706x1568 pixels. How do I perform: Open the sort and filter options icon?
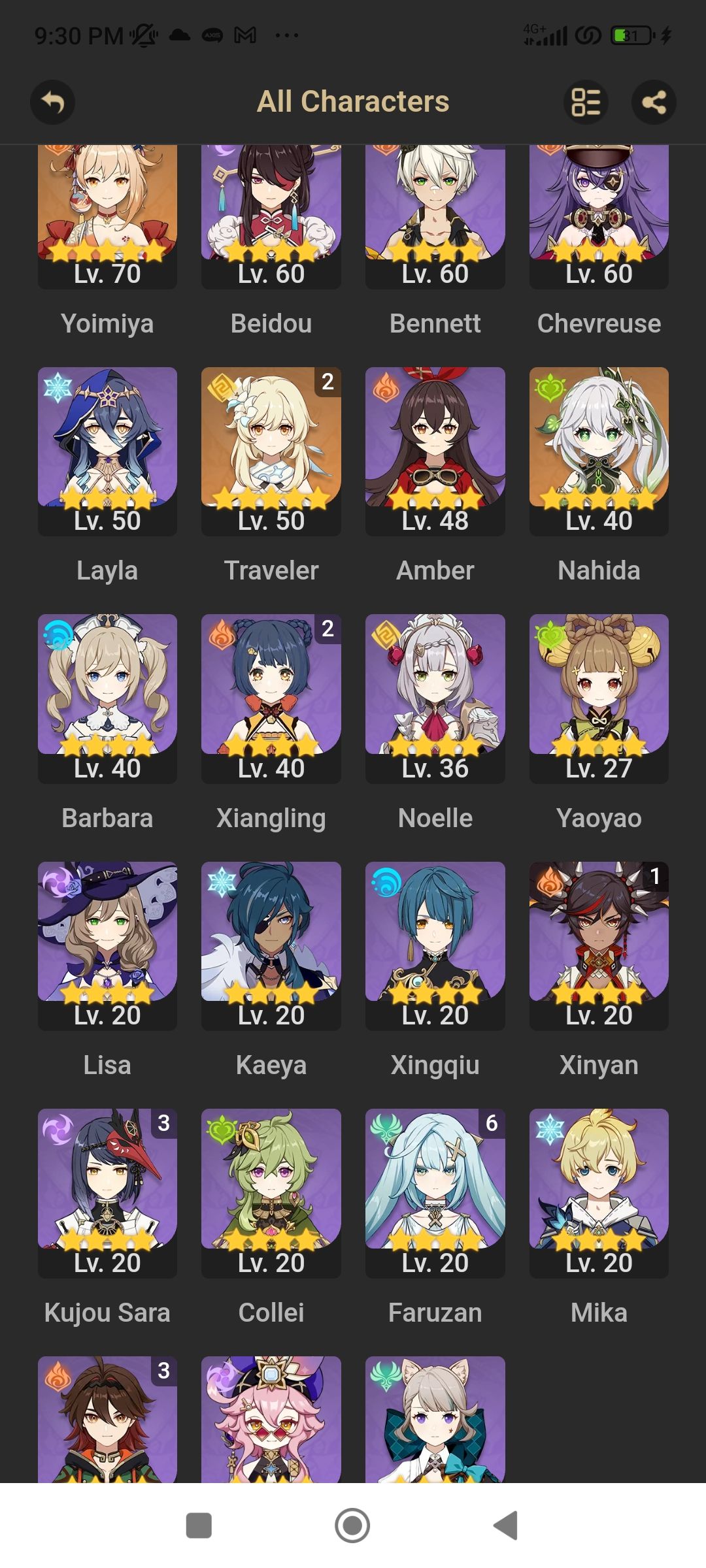pyautogui.click(x=586, y=102)
